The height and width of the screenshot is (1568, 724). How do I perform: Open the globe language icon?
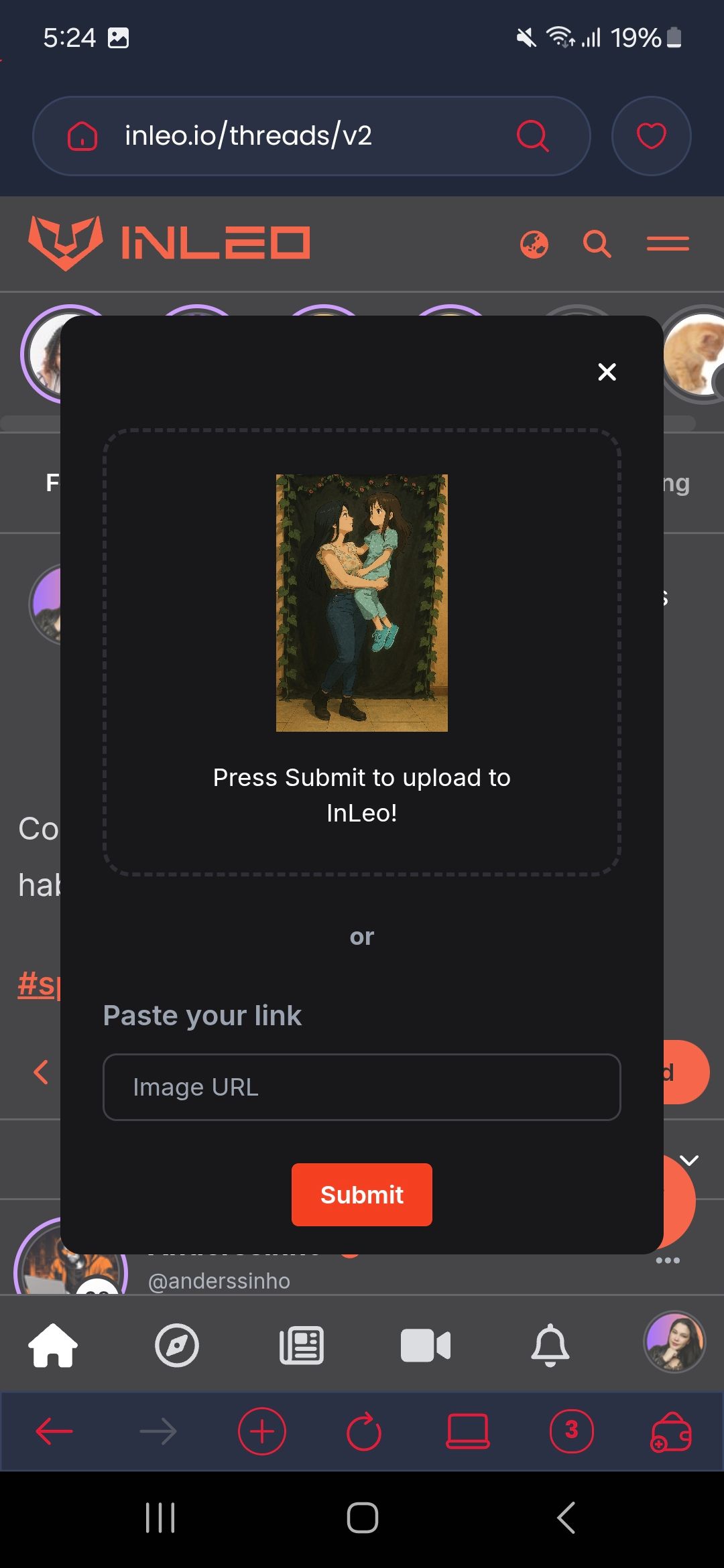[x=534, y=244]
